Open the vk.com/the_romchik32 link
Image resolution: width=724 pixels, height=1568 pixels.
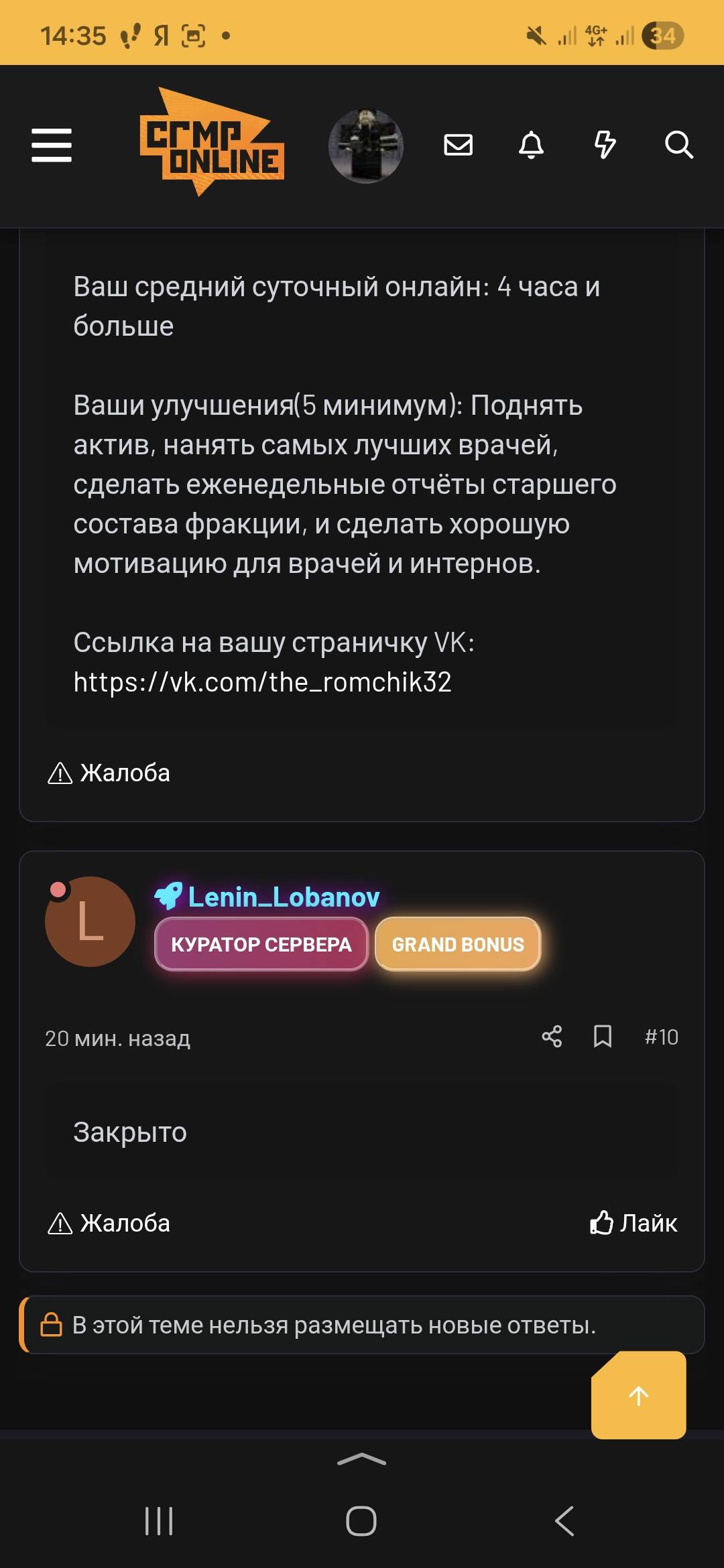point(262,682)
